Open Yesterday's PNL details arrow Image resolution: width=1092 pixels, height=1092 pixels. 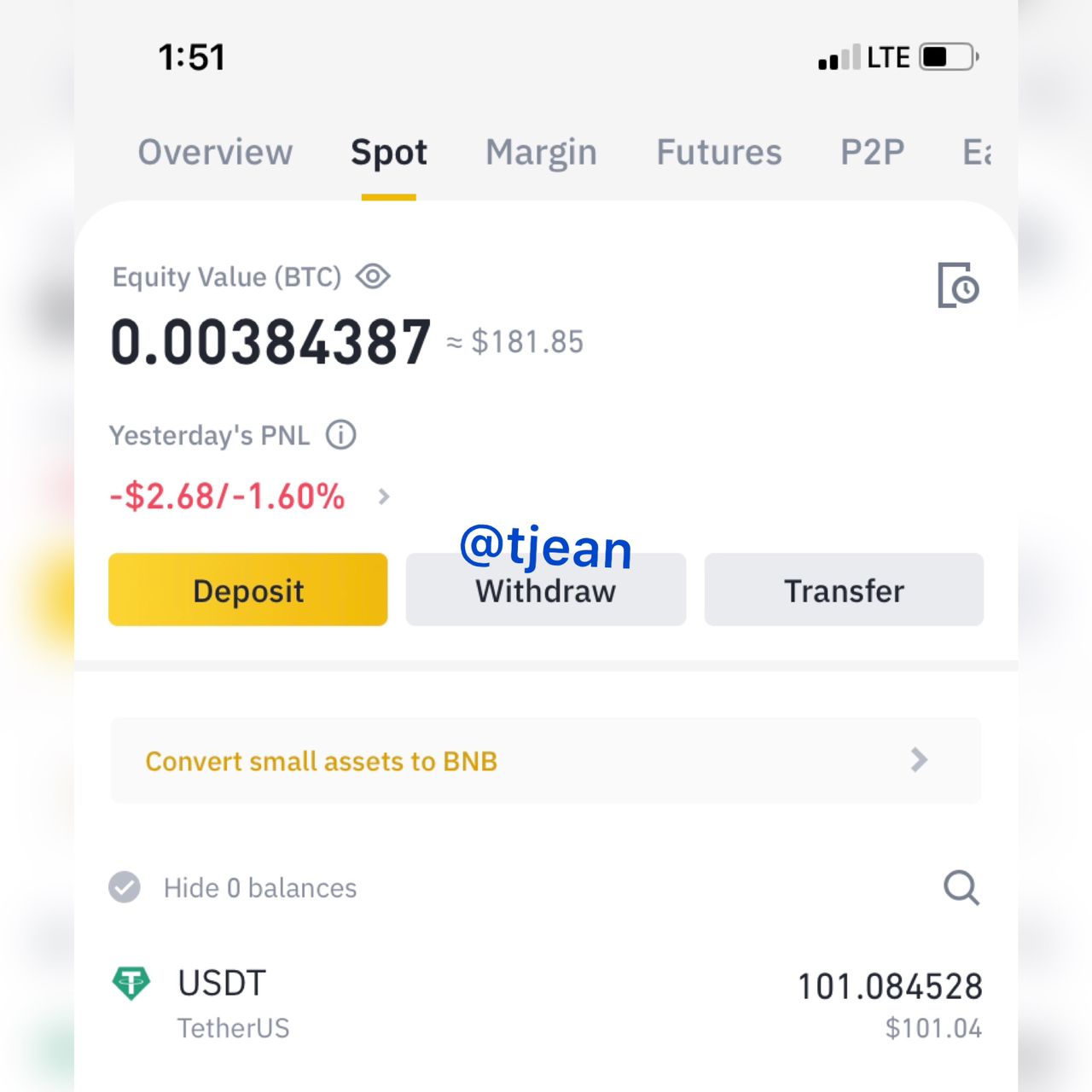[384, 497]
